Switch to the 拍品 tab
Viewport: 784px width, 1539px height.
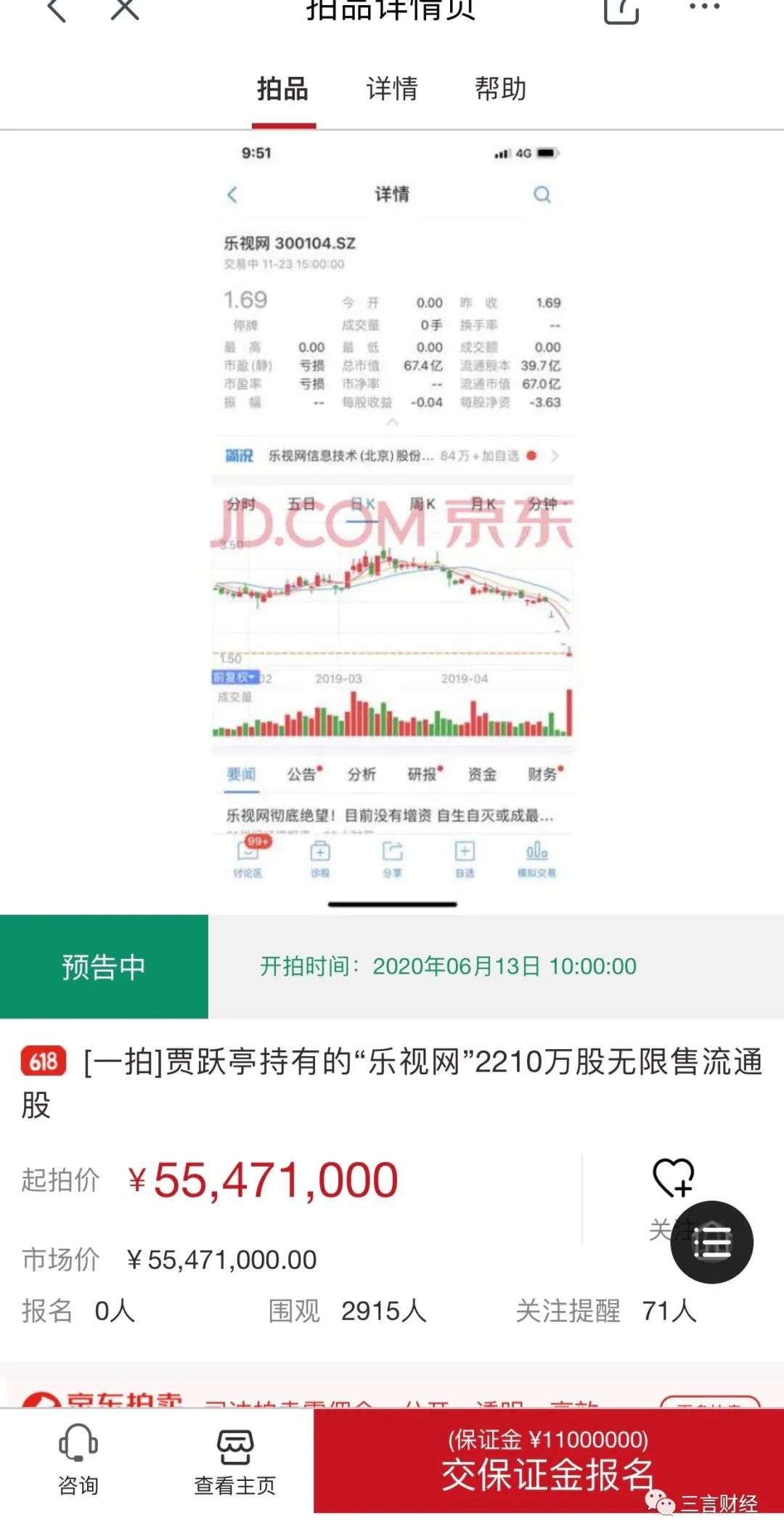pyautogui.click(x=283, y=89)
